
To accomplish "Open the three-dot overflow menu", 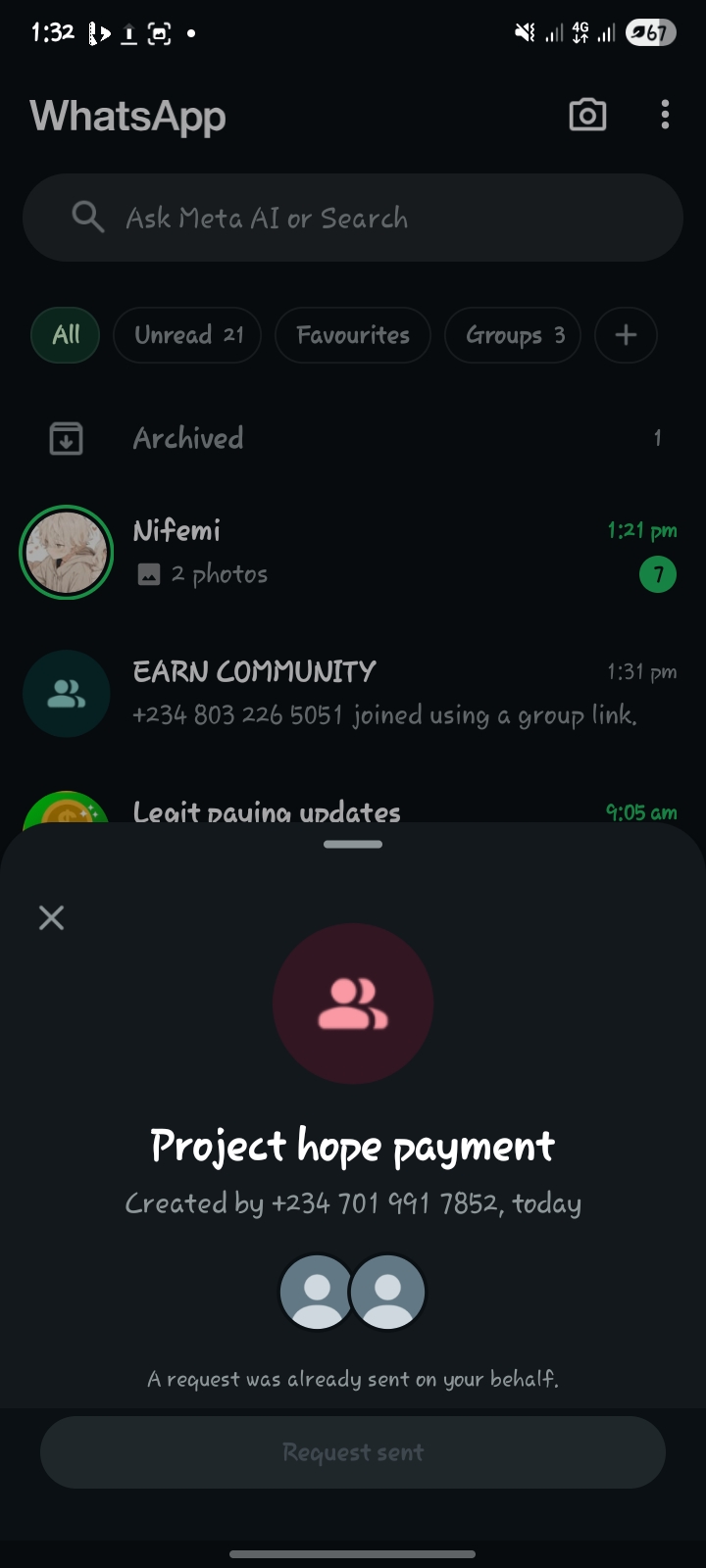I will (x=665, y=116).
